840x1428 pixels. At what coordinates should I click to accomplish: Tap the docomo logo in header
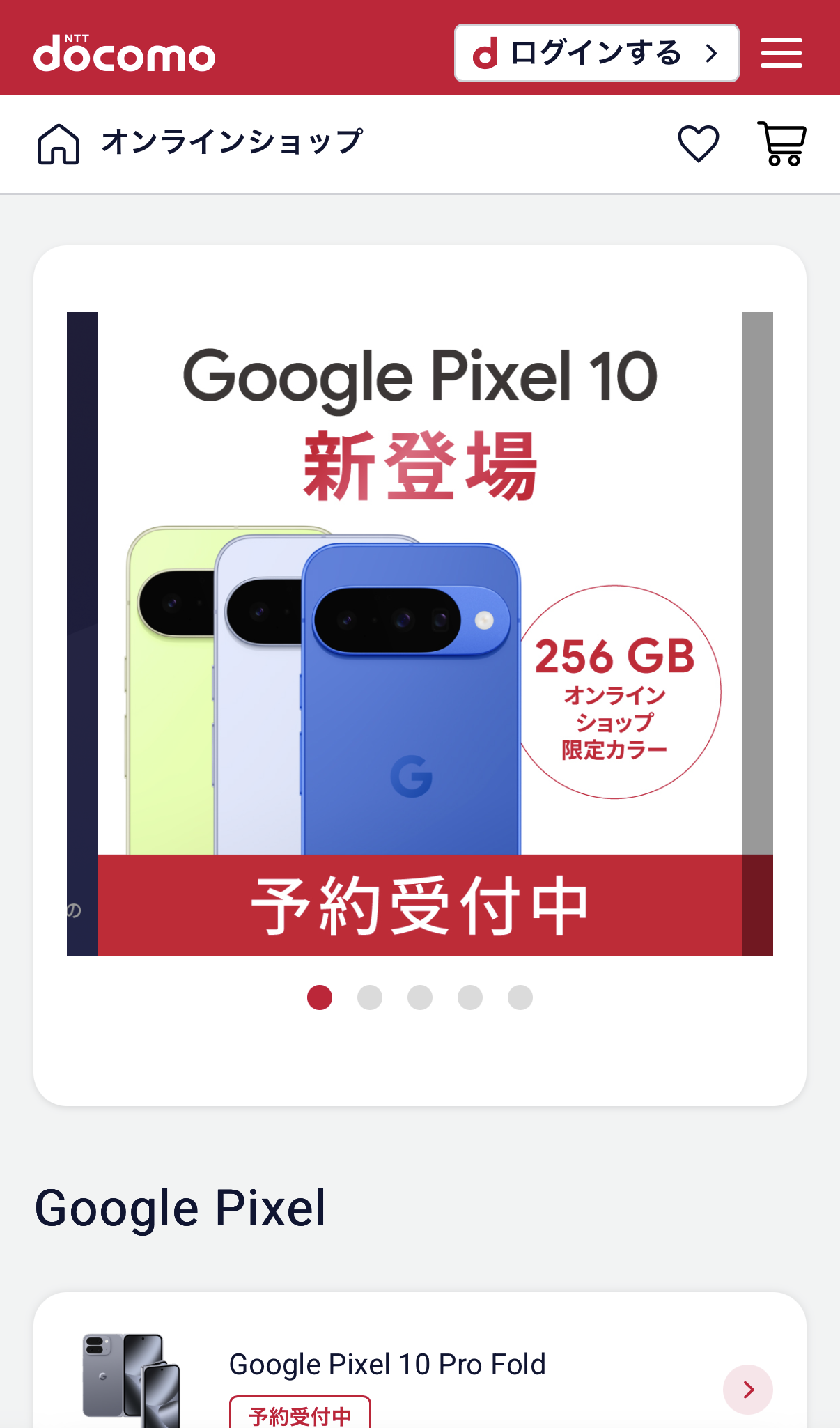(125, 54)
